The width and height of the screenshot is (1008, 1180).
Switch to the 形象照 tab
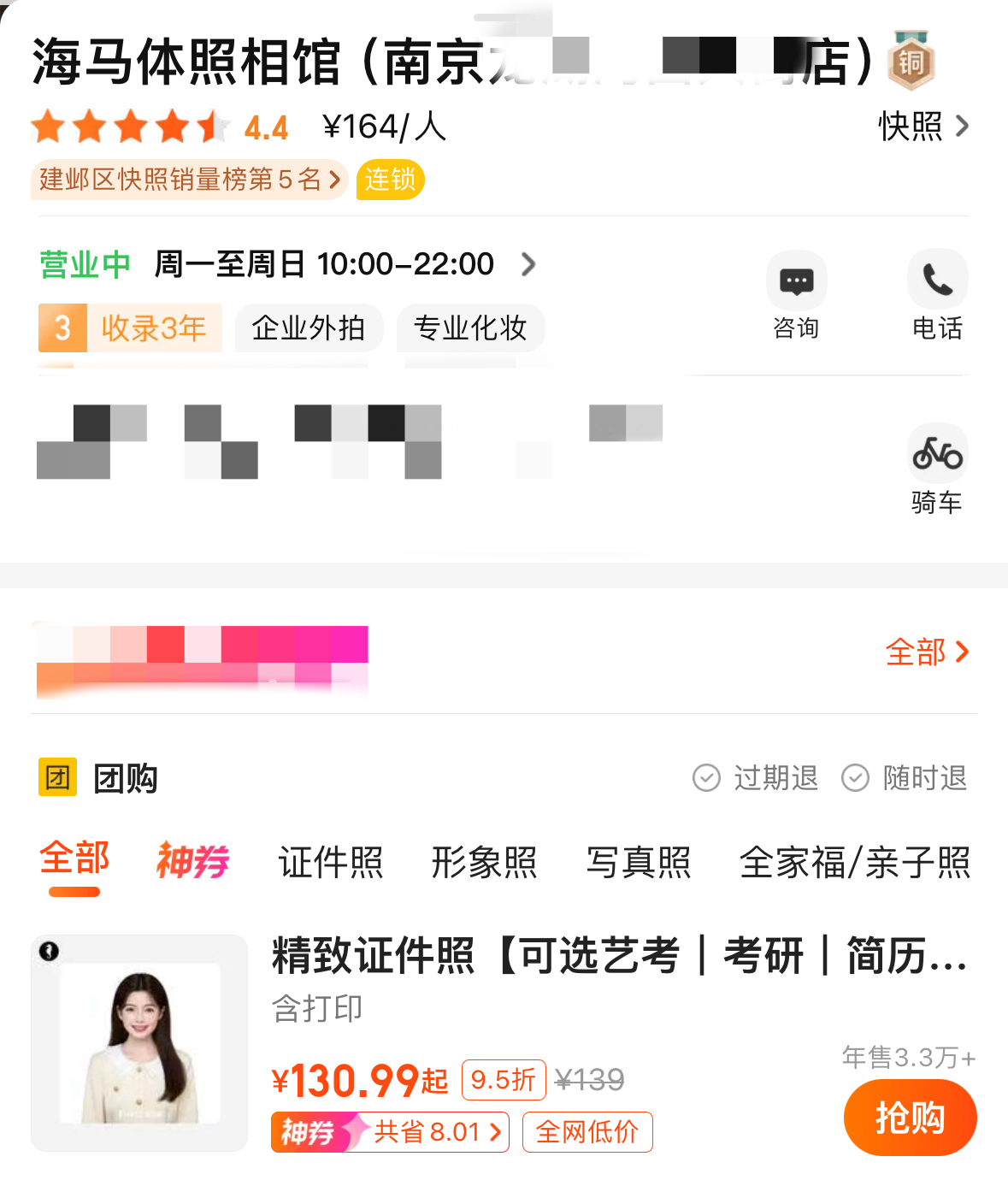(x=484, y=862)
